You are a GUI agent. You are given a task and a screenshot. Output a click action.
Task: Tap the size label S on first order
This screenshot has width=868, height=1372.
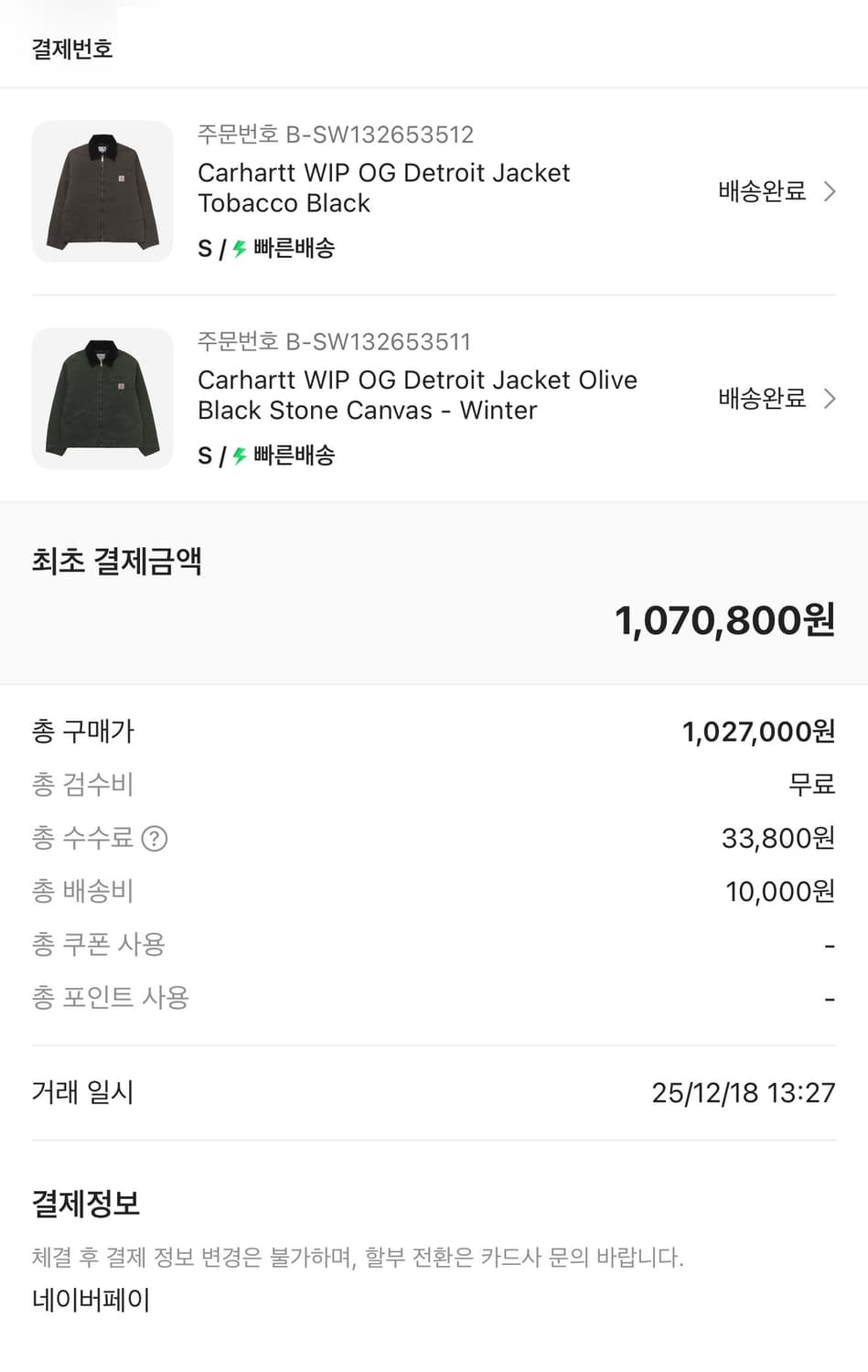pyautogui.click(x=205, y=248)
